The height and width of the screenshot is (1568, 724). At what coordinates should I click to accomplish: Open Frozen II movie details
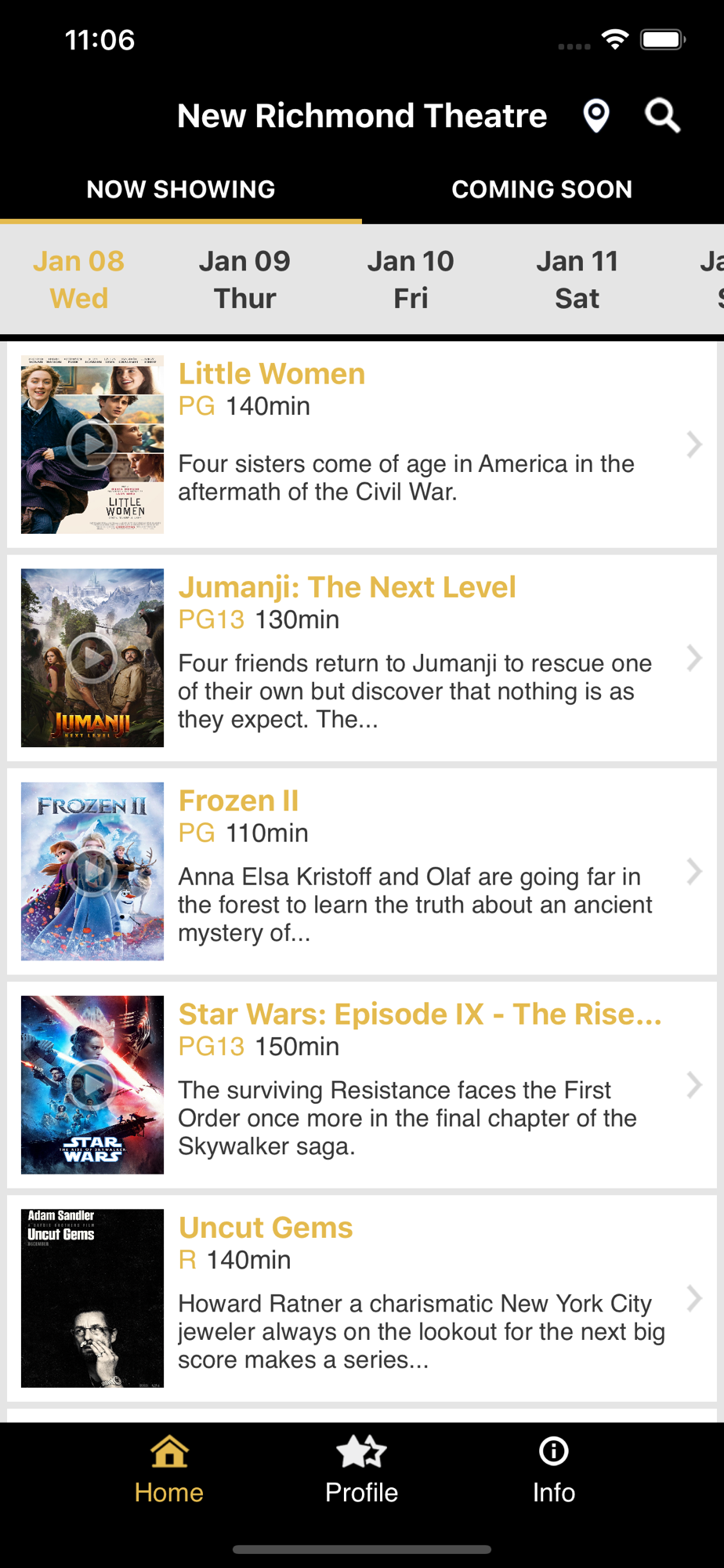tap(362, 871)
